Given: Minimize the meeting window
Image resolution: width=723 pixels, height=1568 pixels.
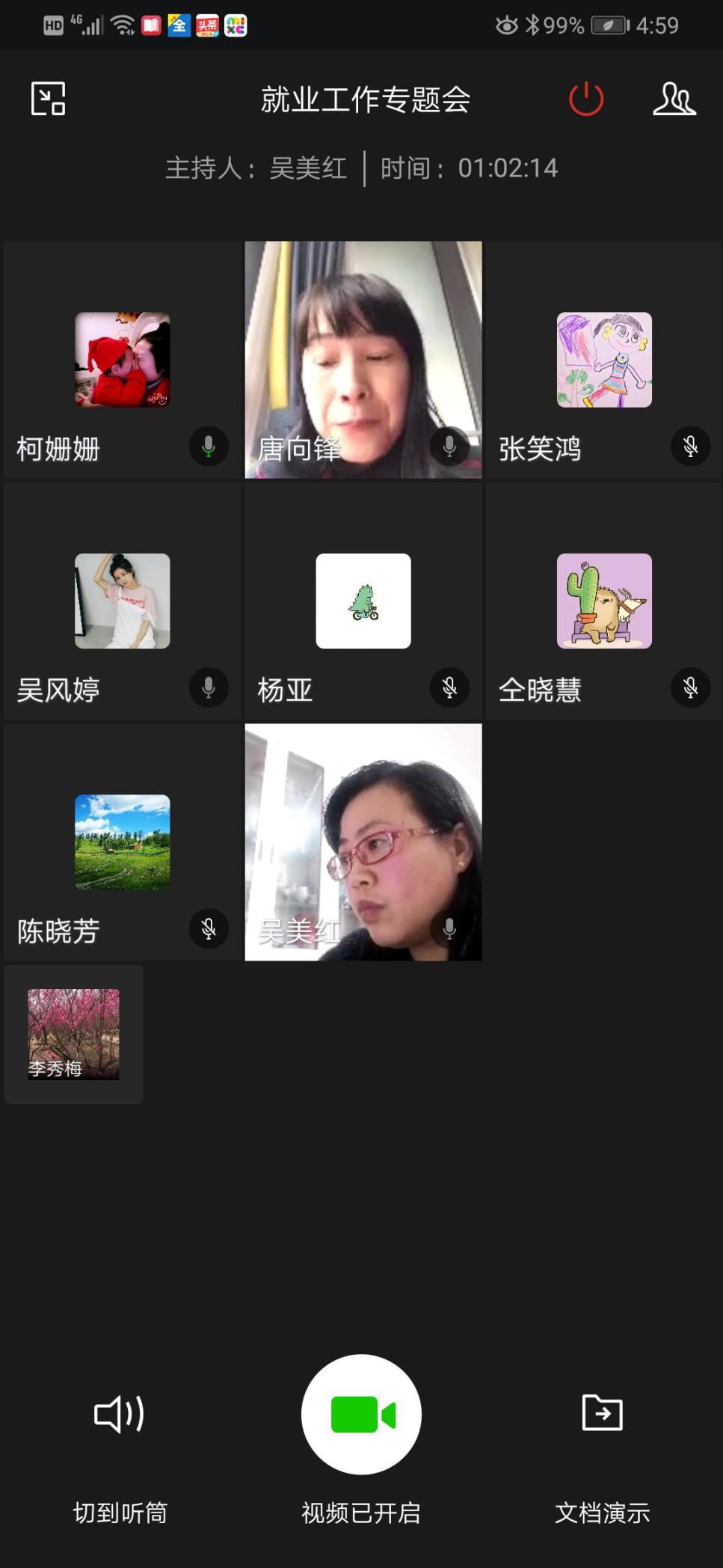Looking at the screenshot, I should pyautogui.click(x=48, y=99).
